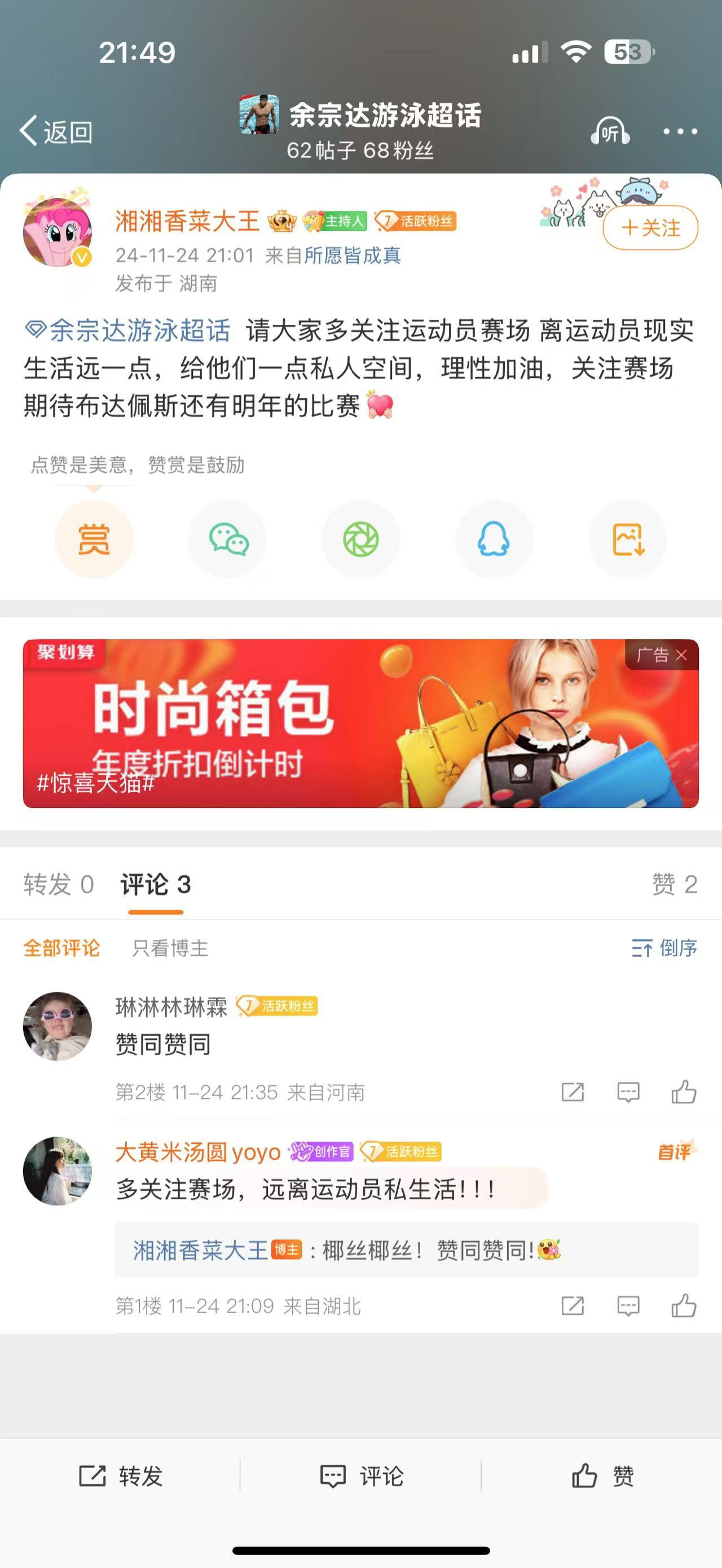Open the 所愿皆成真 source link

352,255
